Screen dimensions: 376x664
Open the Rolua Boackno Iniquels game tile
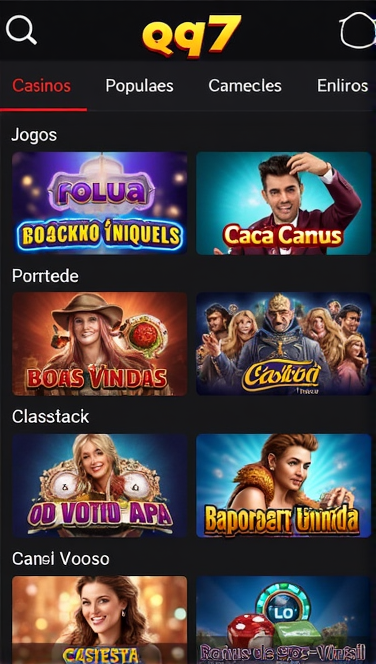click(x=100, y=203)
